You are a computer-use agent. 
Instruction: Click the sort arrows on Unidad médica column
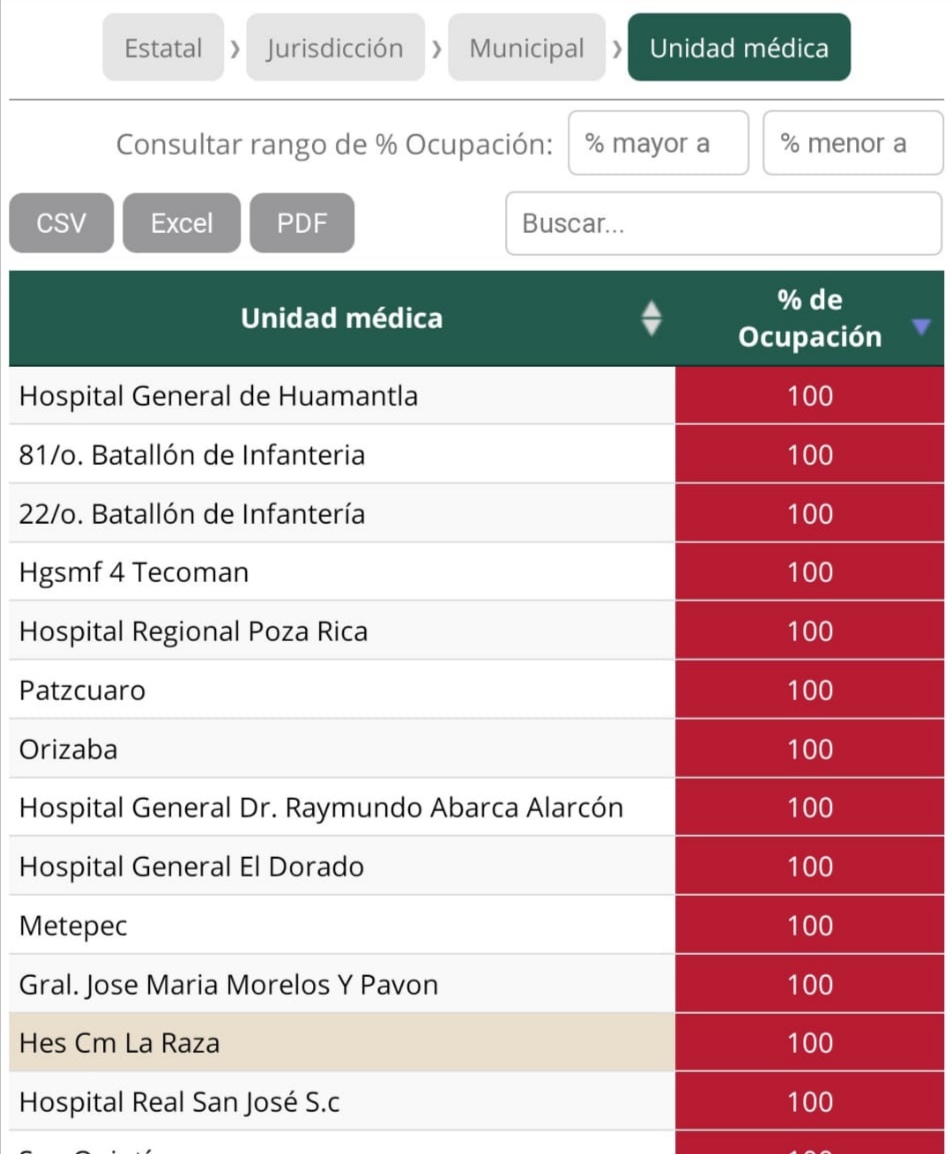(x=651, y=318)
